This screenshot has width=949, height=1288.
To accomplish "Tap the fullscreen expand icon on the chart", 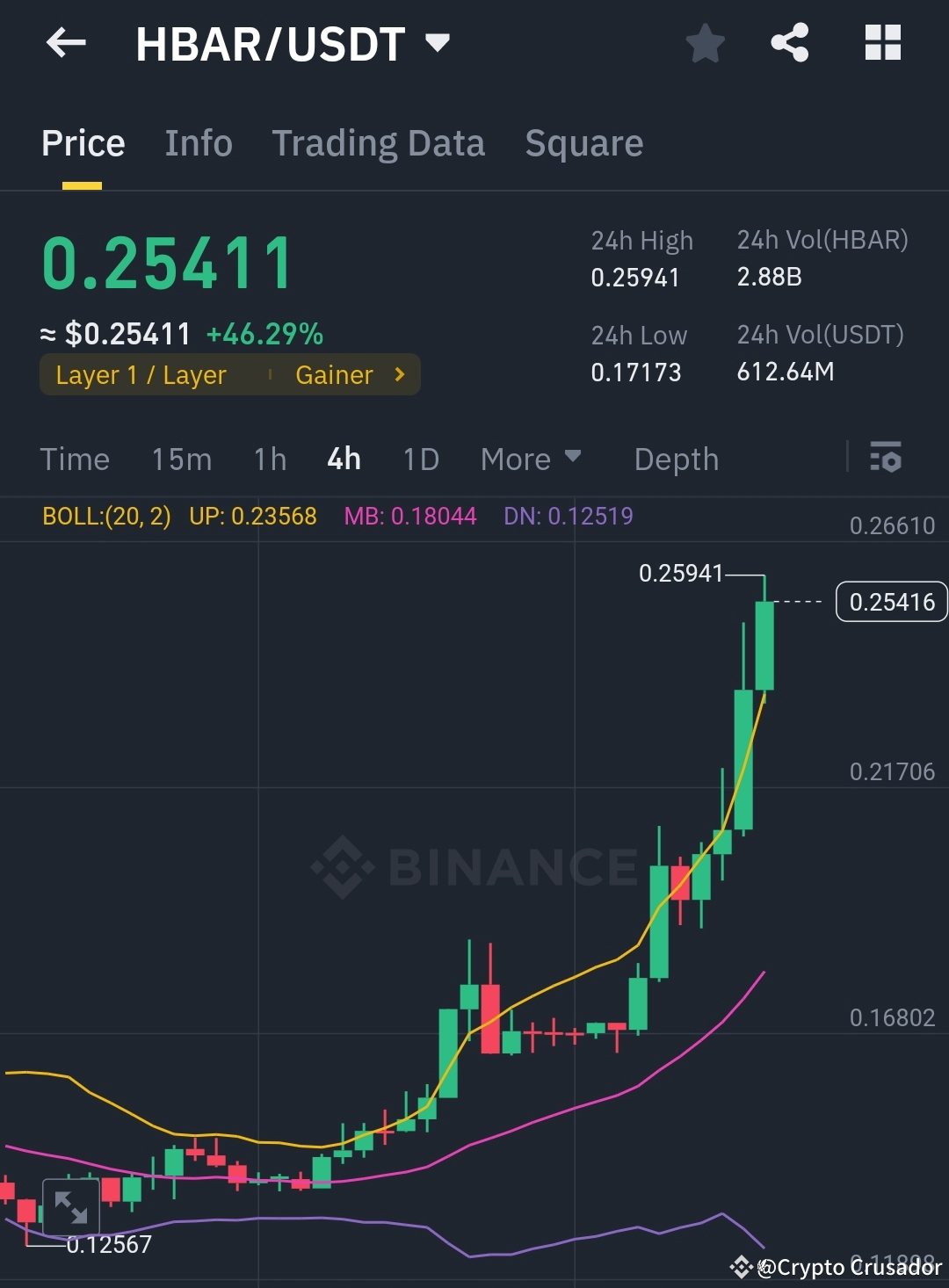I will (x=72, y=1207).
